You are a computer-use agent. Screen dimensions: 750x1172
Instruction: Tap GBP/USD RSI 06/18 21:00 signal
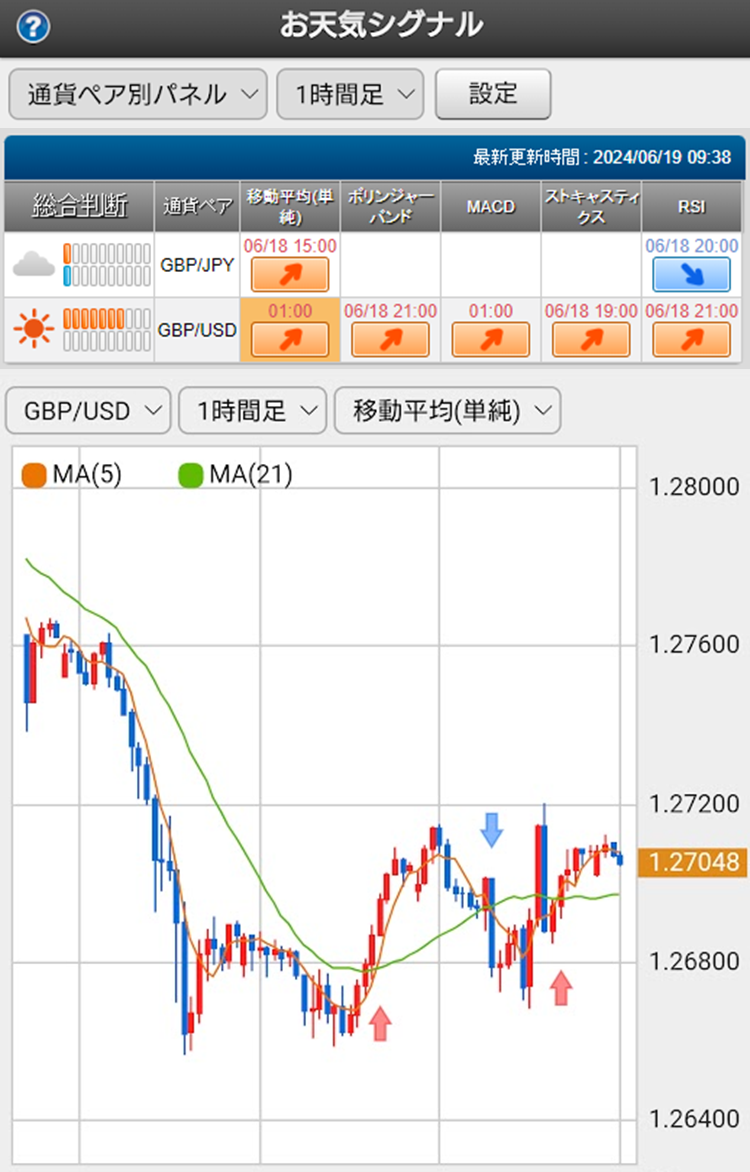click(691, 339)
